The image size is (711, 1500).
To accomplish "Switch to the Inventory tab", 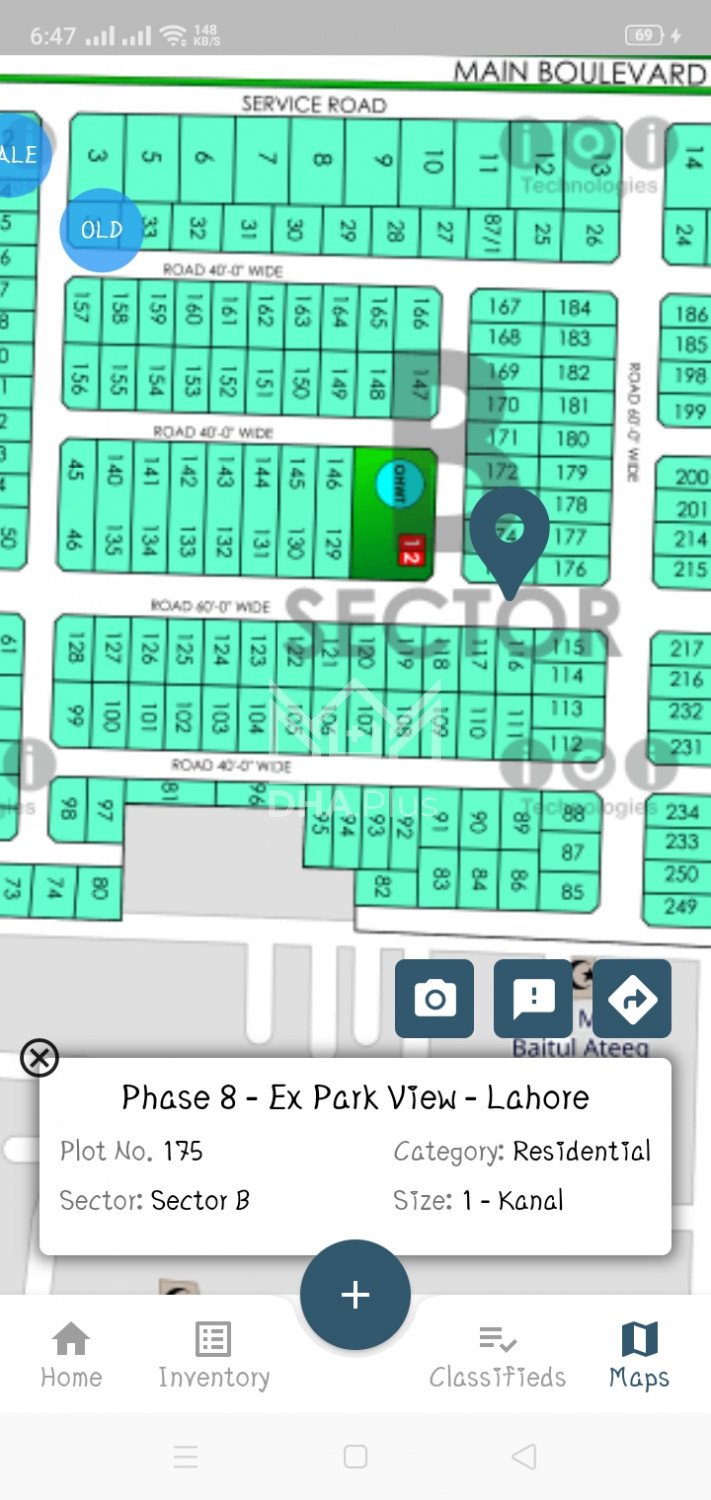I will (x=213, y=1356).
